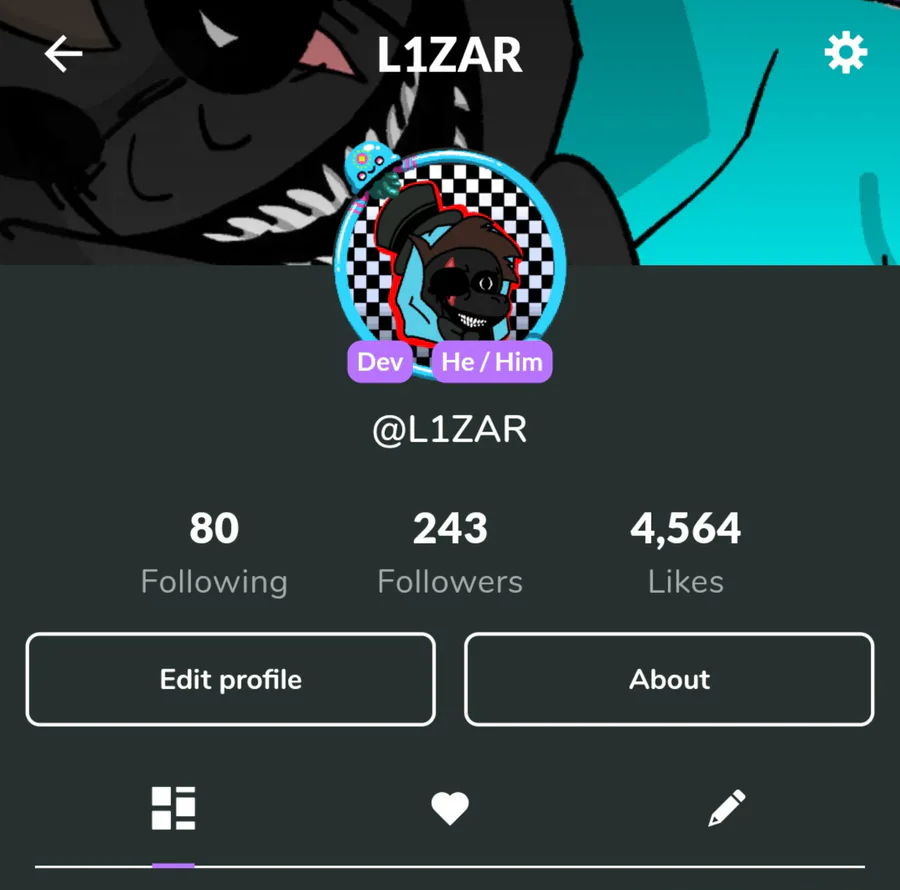Switch to the liked posts heart tab
The height and width of the screenshot is (890, 900).
(450, 808)
